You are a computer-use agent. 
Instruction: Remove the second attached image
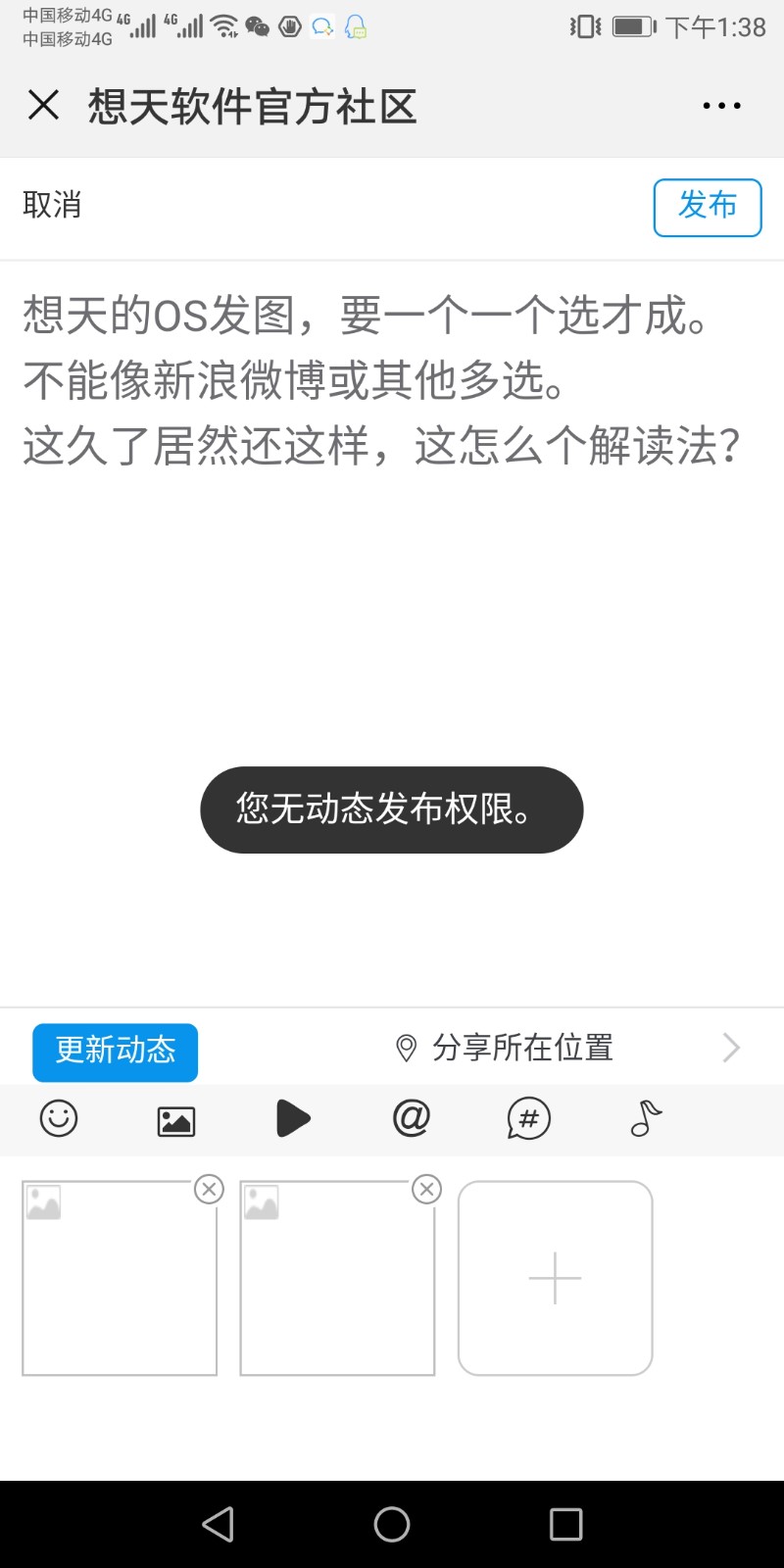point(426,1190)
